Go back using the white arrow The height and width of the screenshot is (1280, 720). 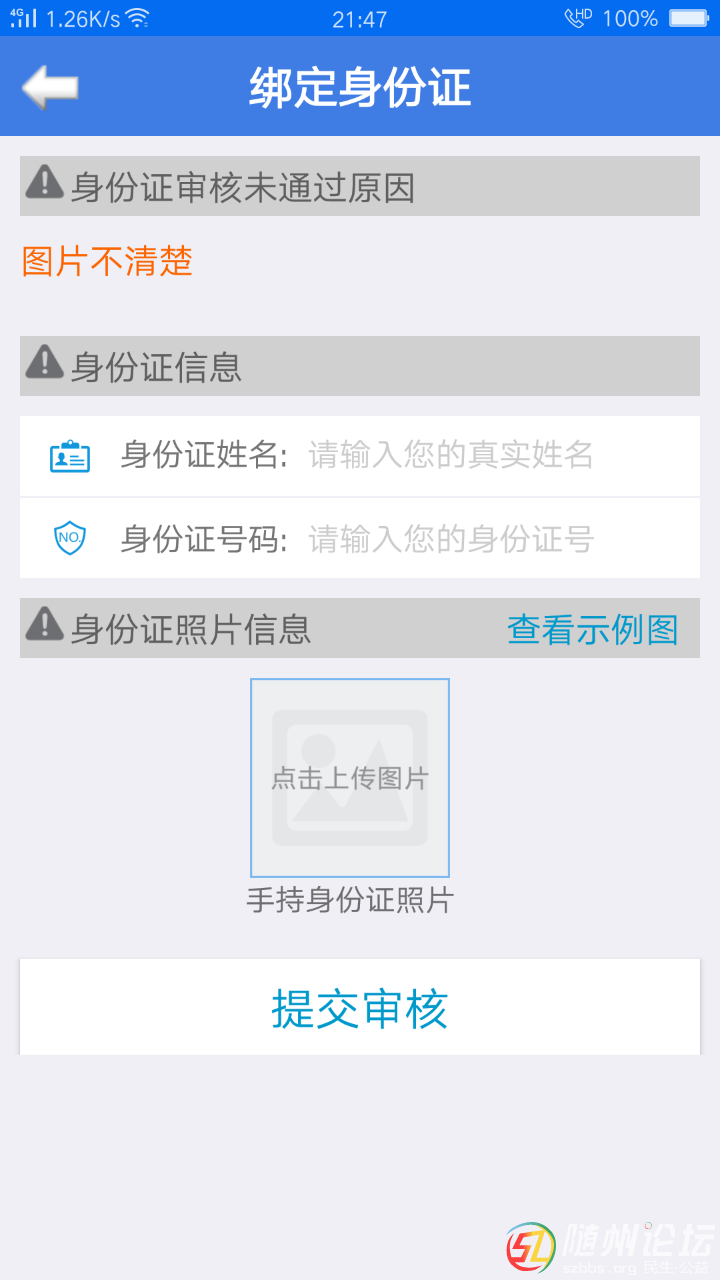(x=50, y=87)
